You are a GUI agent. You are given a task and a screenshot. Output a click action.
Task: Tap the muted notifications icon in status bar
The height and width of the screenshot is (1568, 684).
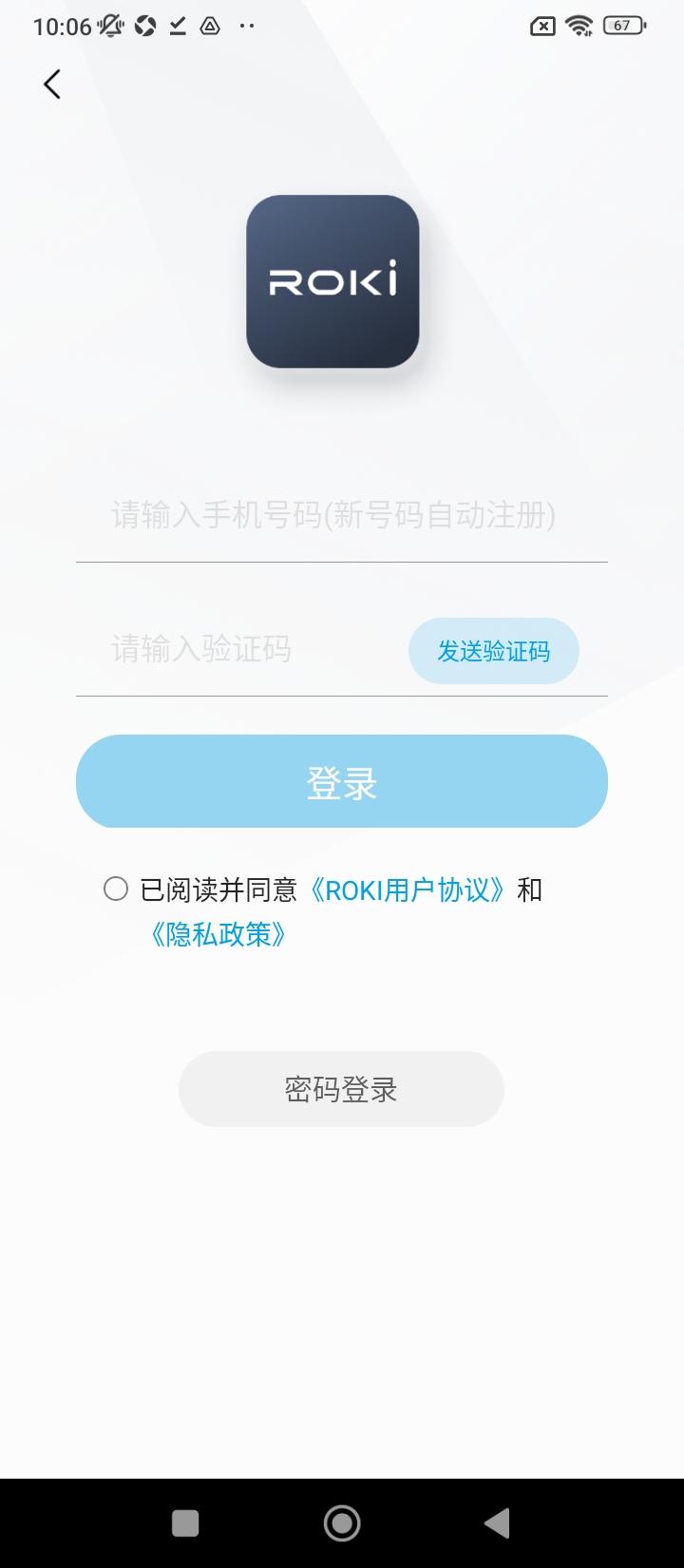112,26
